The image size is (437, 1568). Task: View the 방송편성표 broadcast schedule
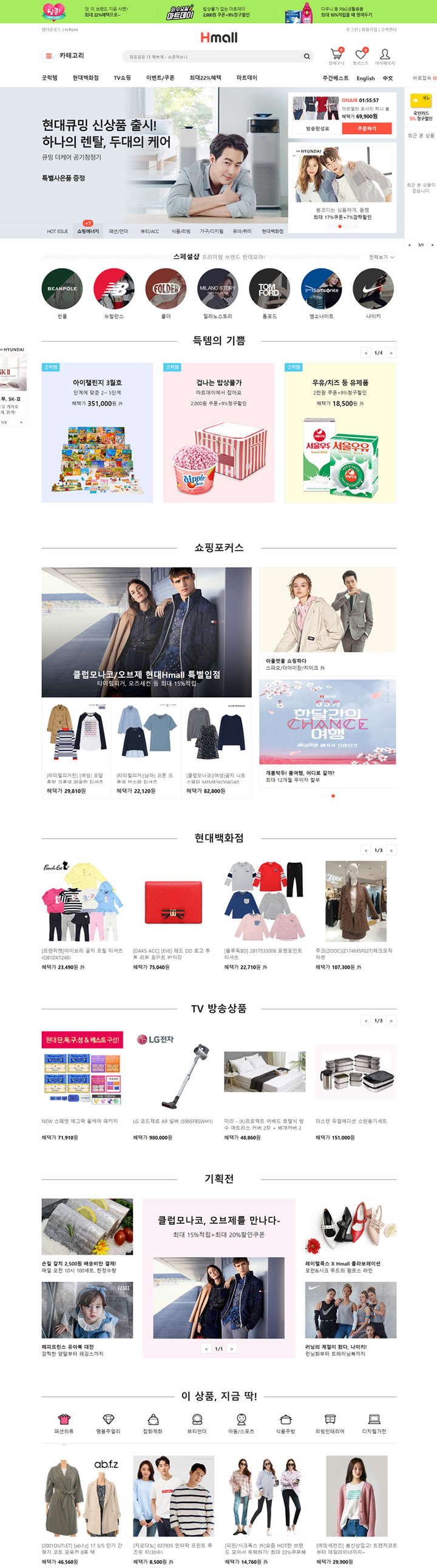coord(317,129)
